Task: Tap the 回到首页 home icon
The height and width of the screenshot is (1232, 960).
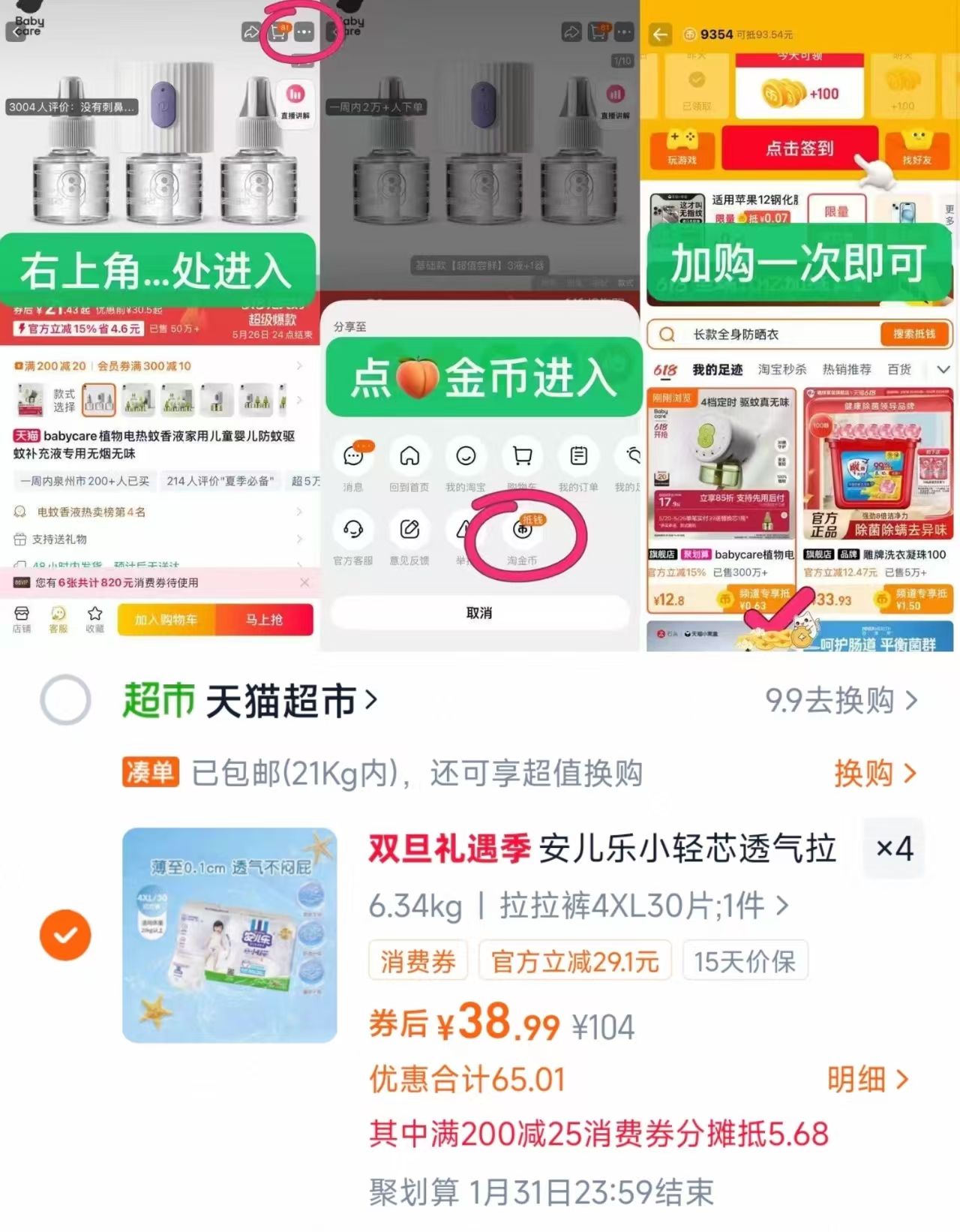Action: (409, 456)
